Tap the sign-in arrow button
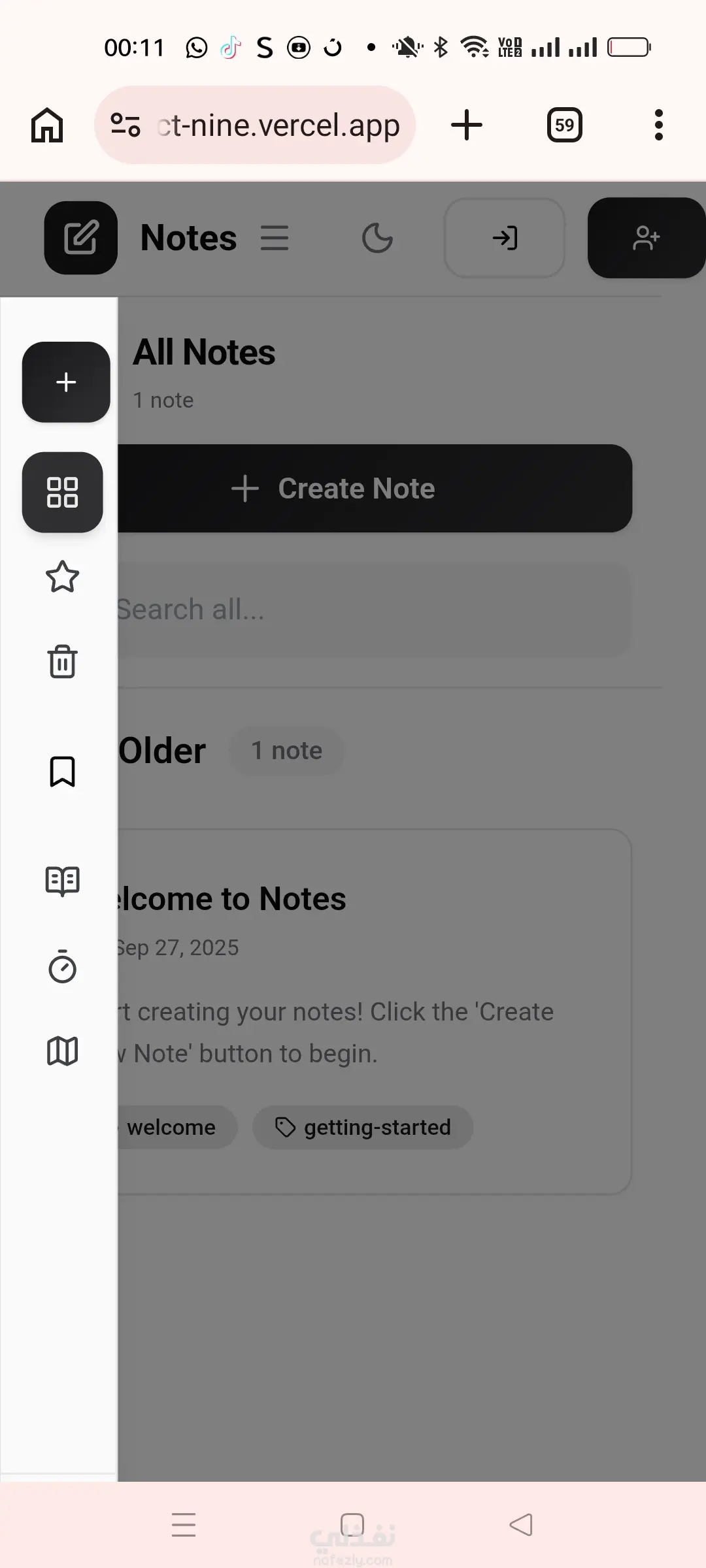This screenshot has width=706, height=1568. [505, 238]
